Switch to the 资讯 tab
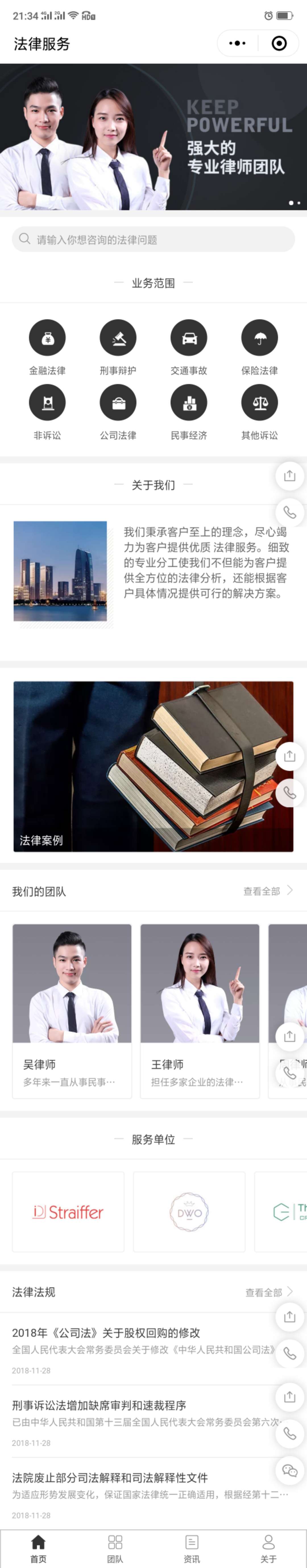 click(192, 1548)
